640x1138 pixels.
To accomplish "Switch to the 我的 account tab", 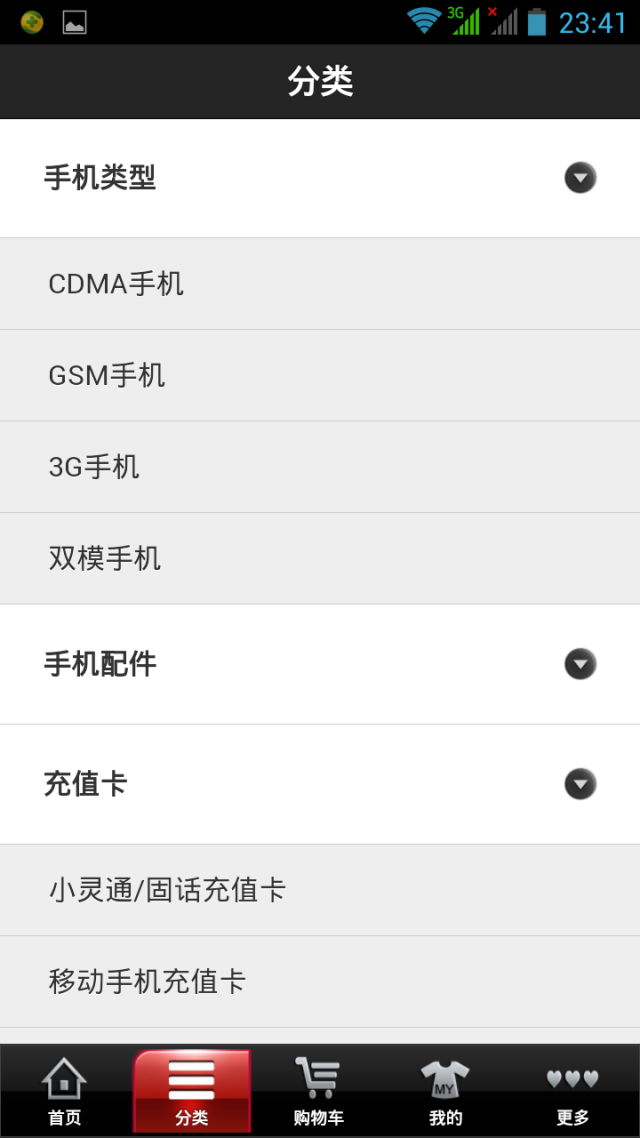I will (x=445, y=1092).
